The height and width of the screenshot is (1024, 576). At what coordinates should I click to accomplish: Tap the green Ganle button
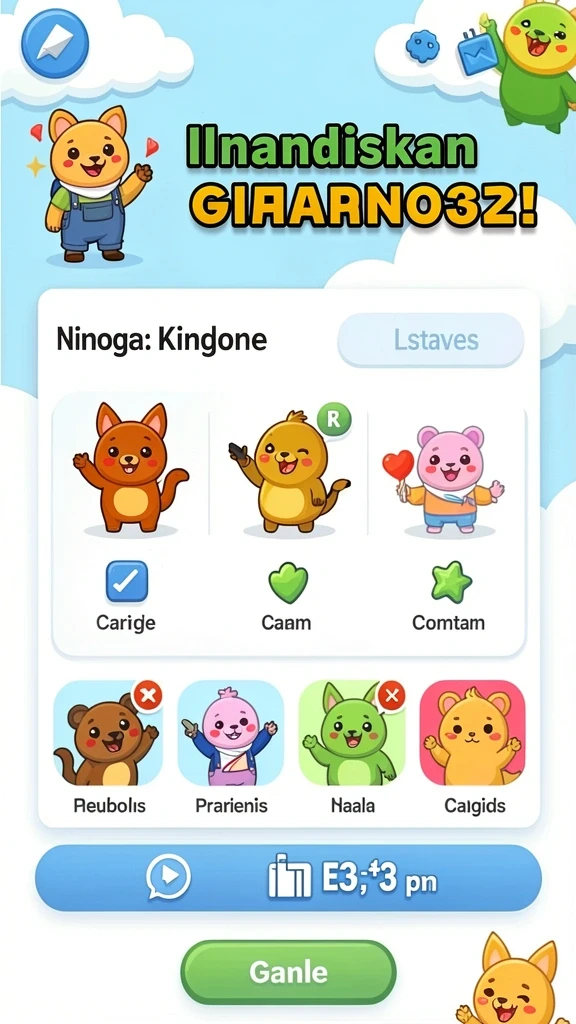pyautogui.click(x=289, y=972)
